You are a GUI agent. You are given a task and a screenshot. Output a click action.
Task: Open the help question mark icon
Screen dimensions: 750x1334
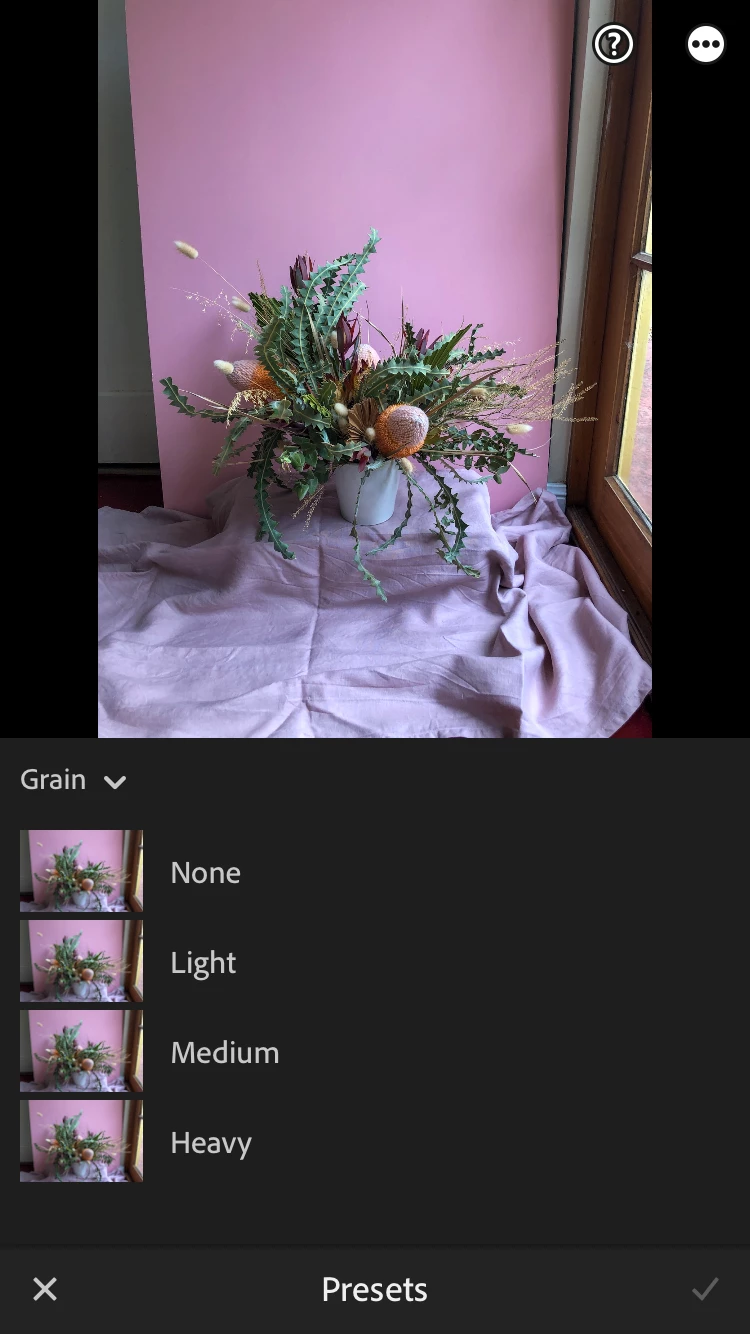613,44
